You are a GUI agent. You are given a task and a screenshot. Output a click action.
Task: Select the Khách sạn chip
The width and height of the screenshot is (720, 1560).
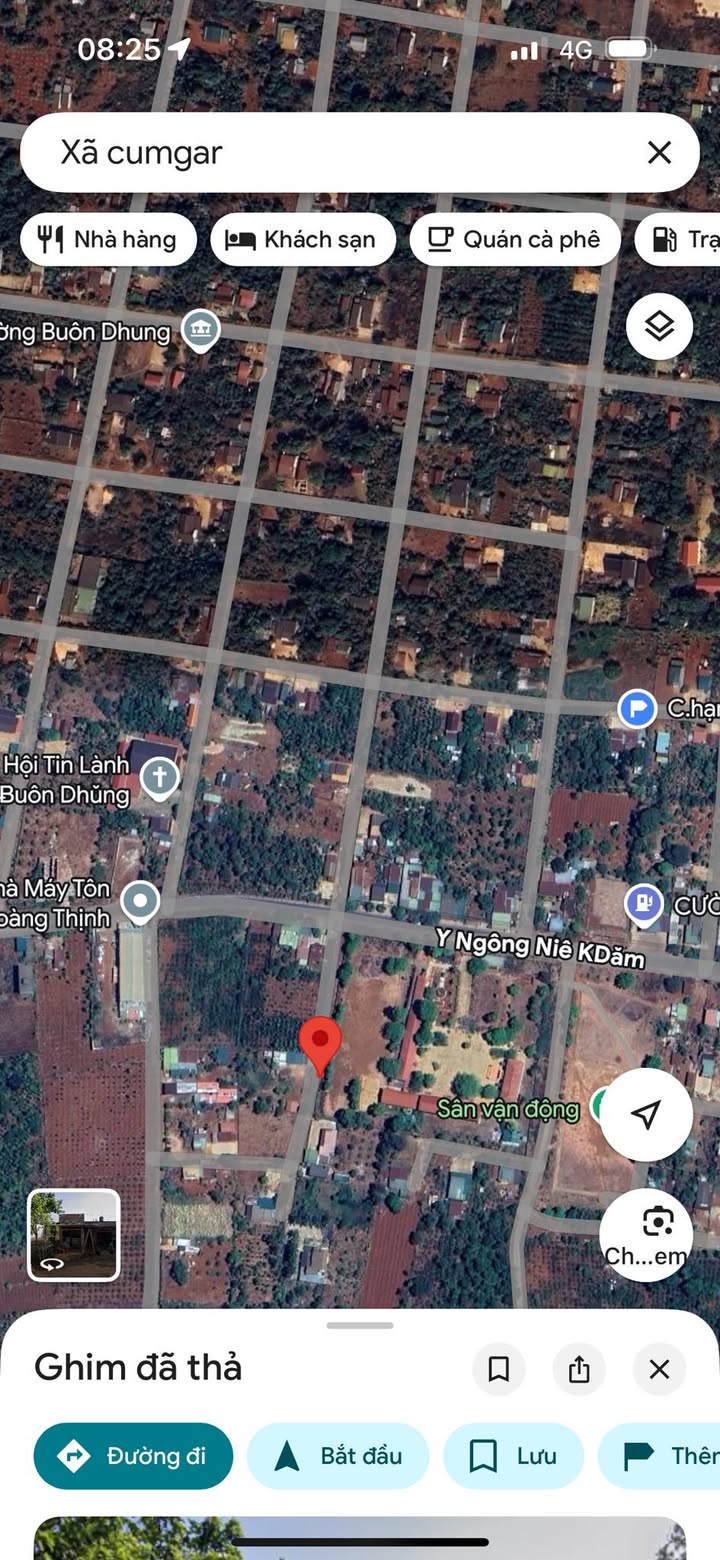coord(303,239)
